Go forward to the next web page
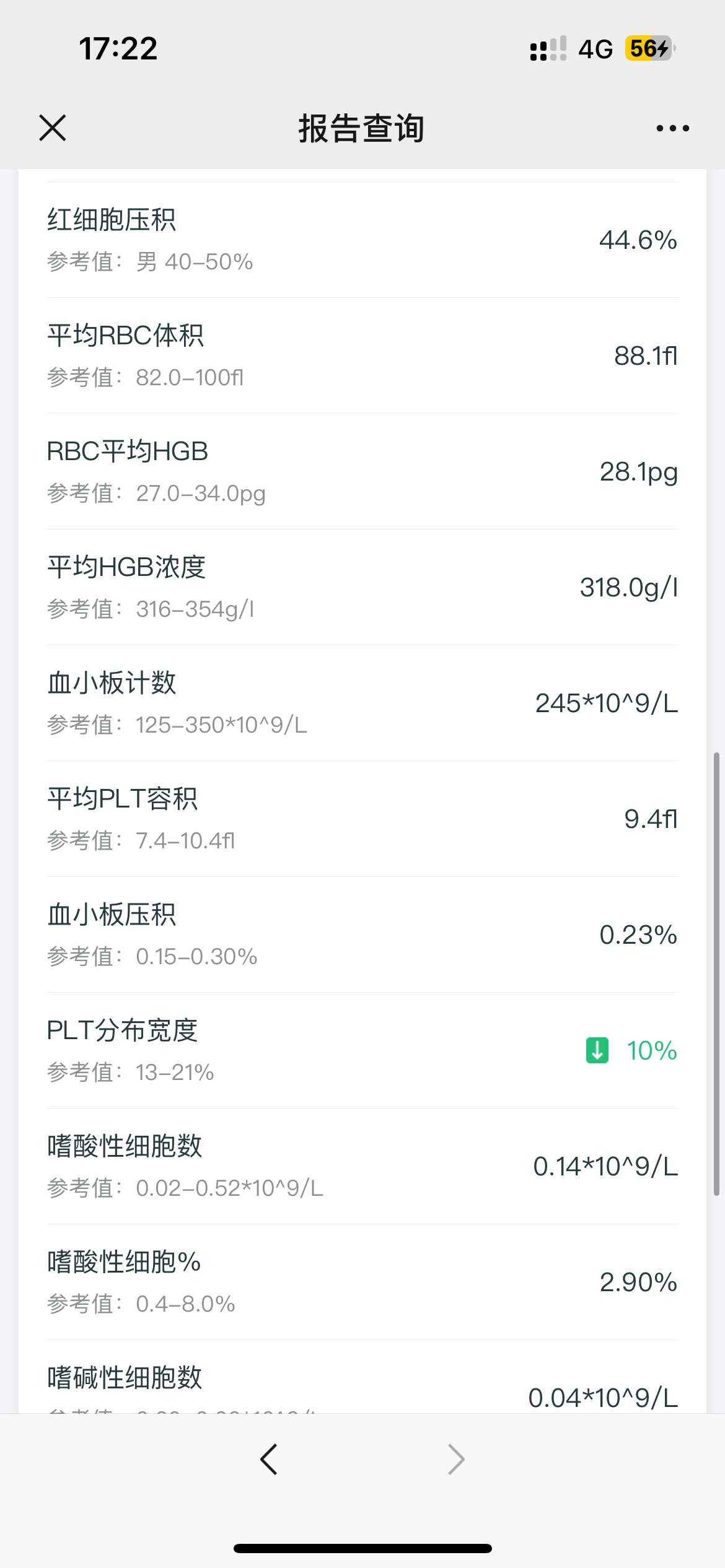This screenshot has width=725, height=1568. pos(456,1460)
